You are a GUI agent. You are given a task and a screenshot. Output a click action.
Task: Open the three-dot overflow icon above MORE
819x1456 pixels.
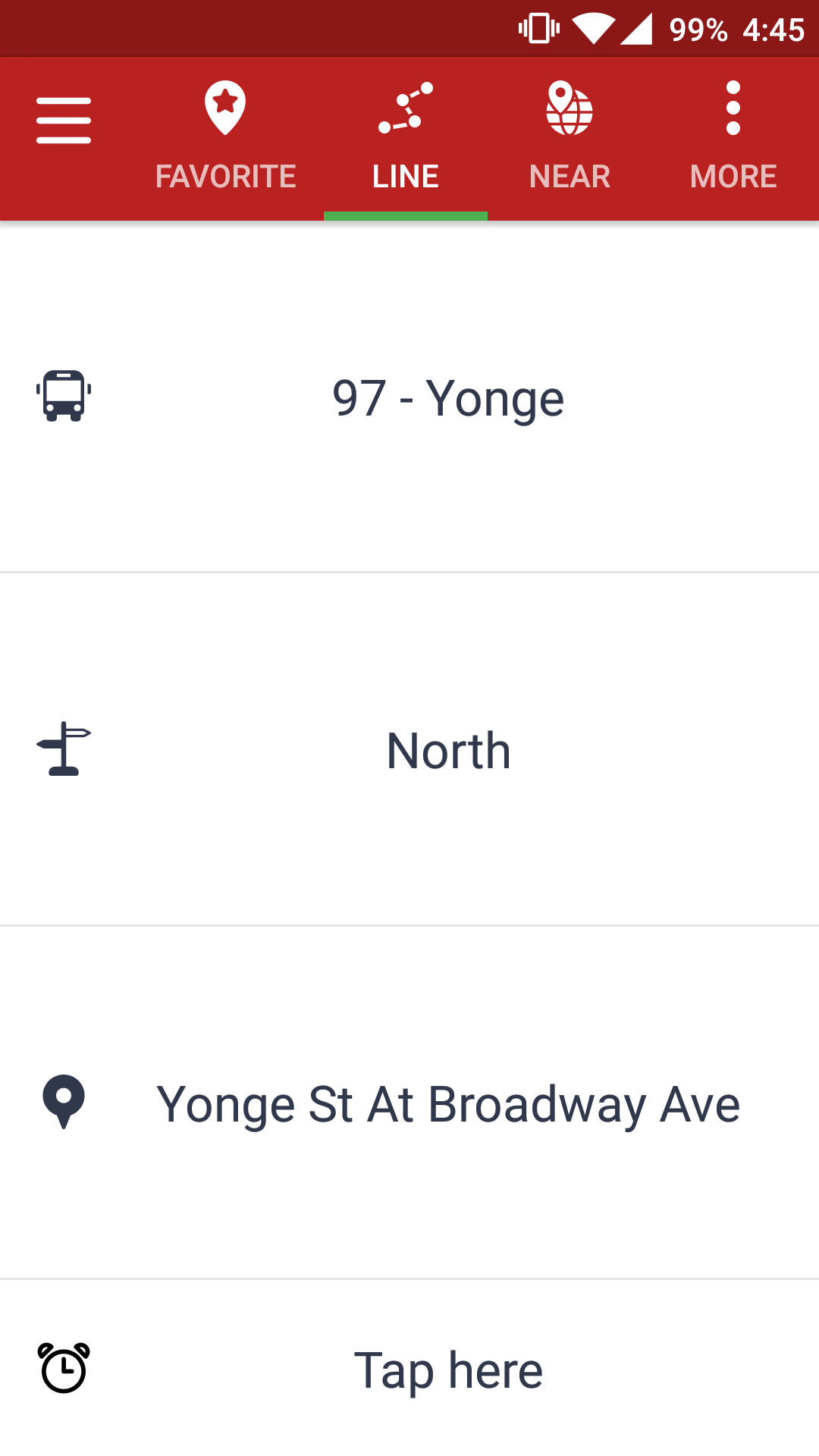coord(733,108)
